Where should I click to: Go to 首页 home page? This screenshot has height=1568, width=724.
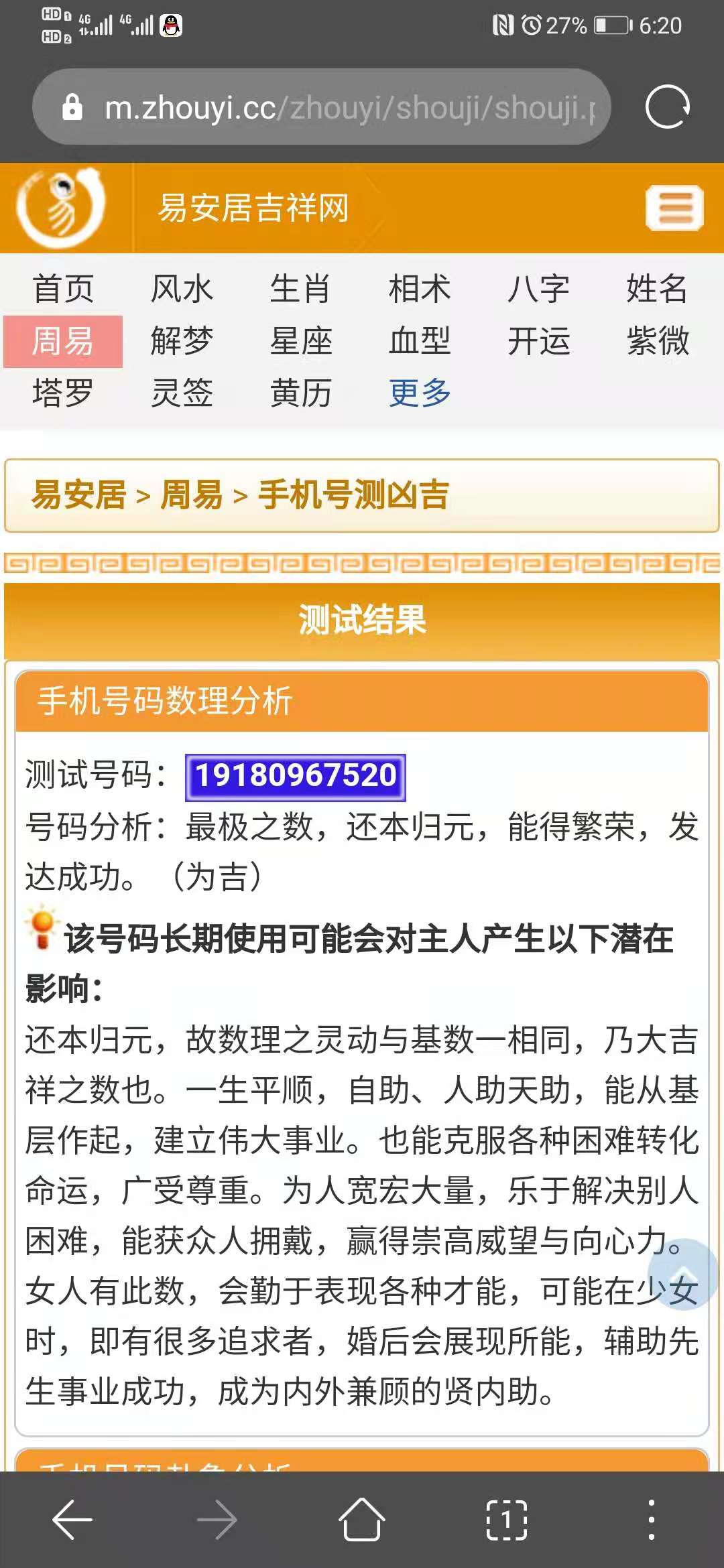coord(63,289)
